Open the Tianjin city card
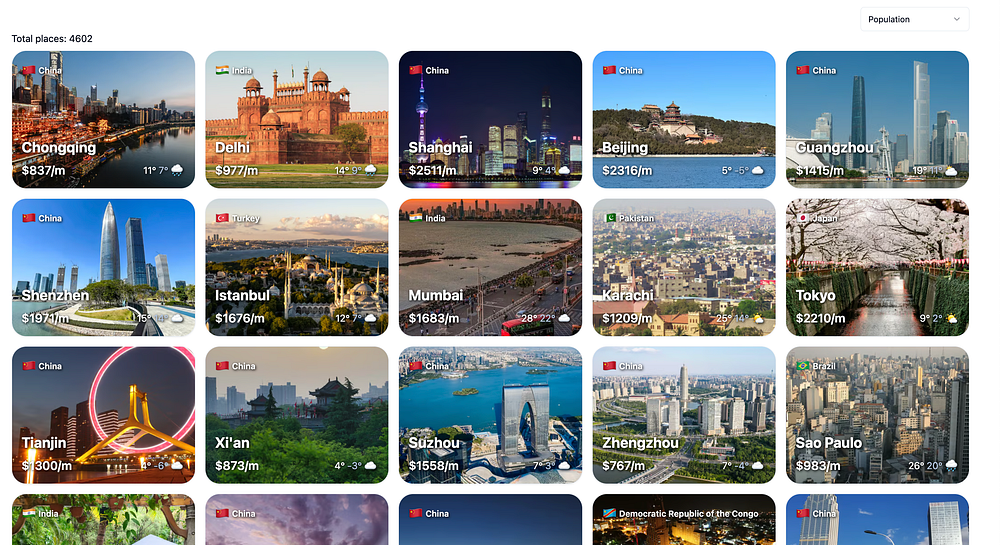Viewport: 1000px width, 545px height. click(103, 415)
